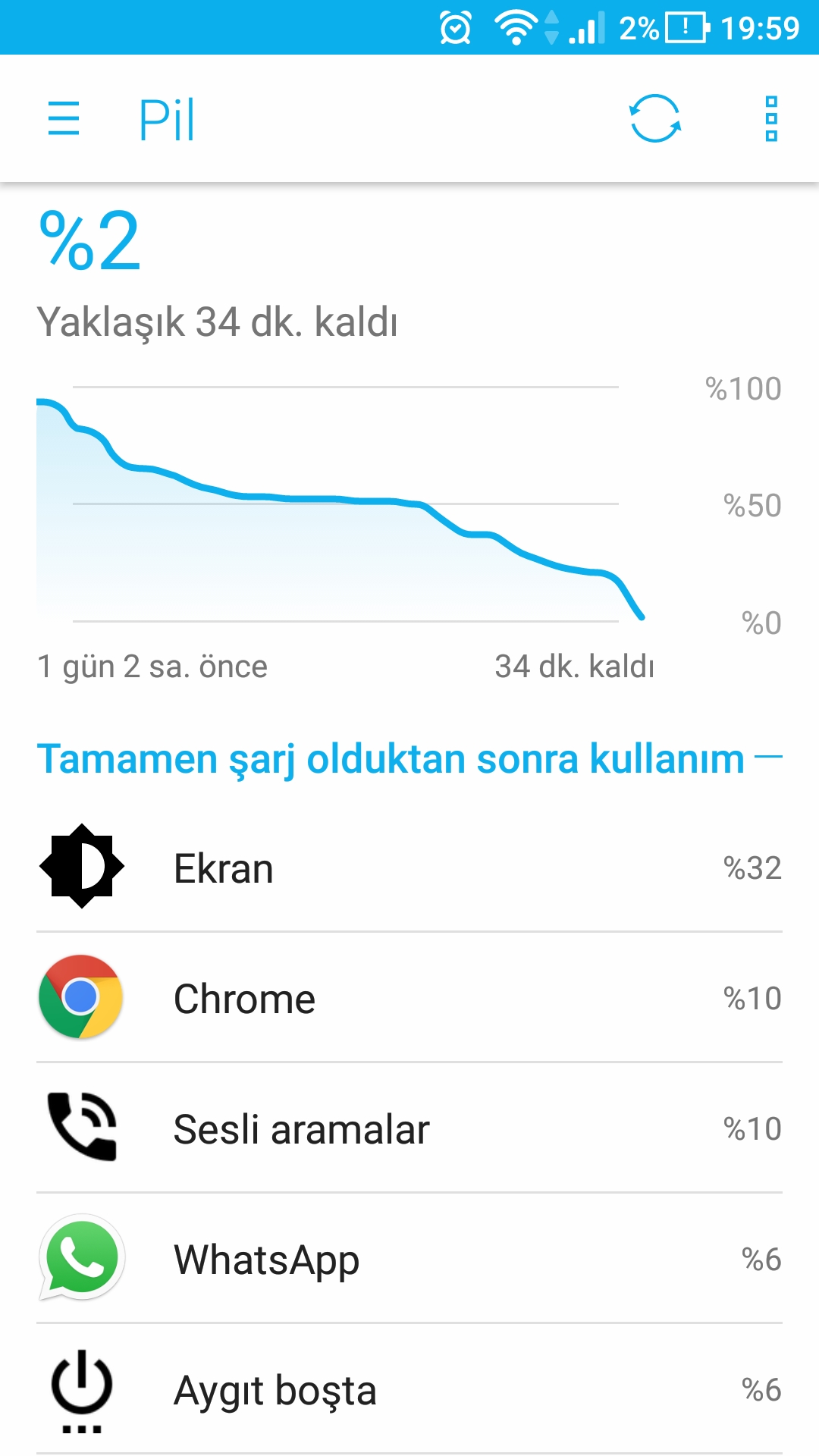The width and height of the screenshot is (819, 1456).
Task: Open the three-dot overflow menu
Action: click(771, 119)
